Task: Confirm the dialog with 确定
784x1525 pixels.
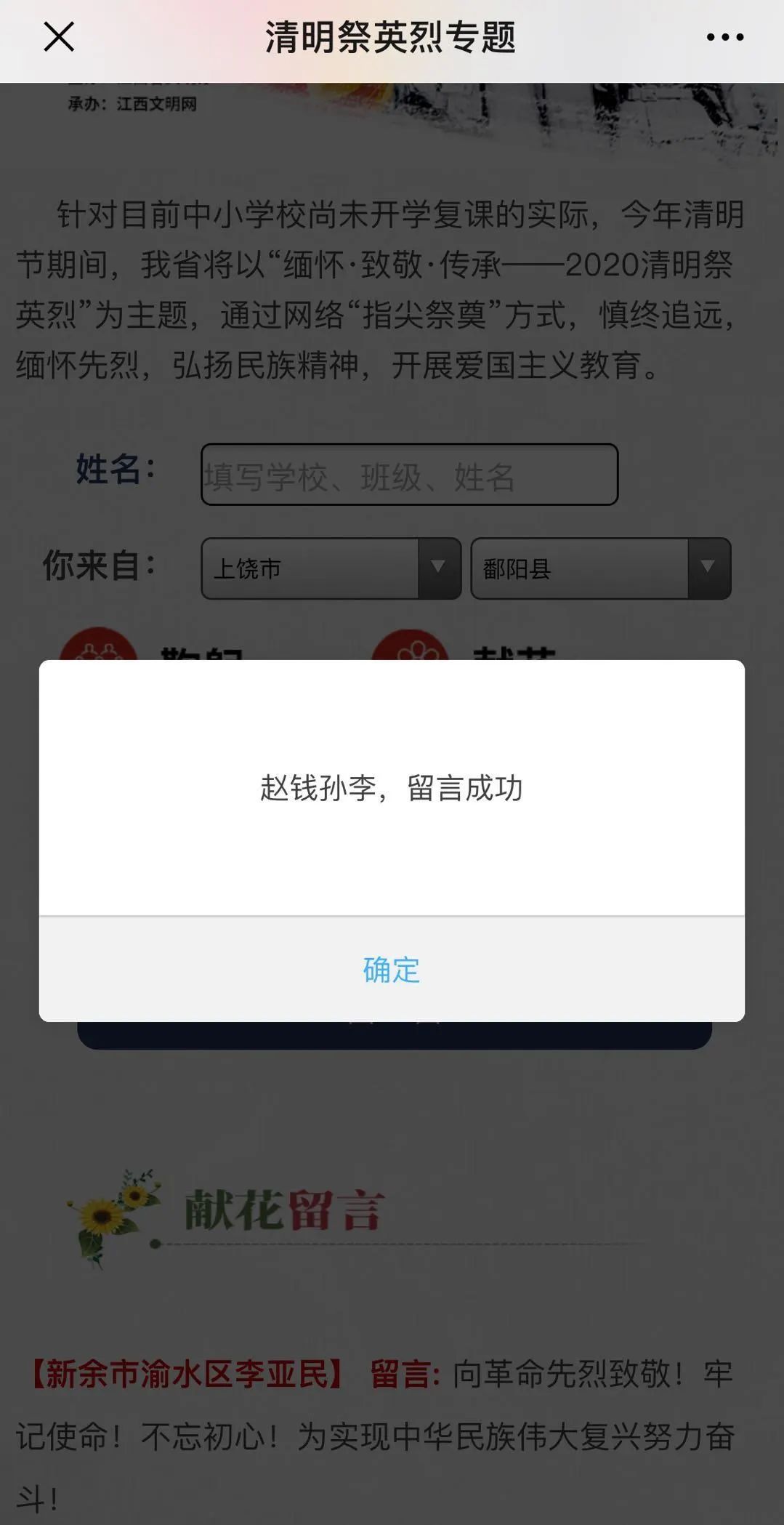Action: click(x=392, y=970)
